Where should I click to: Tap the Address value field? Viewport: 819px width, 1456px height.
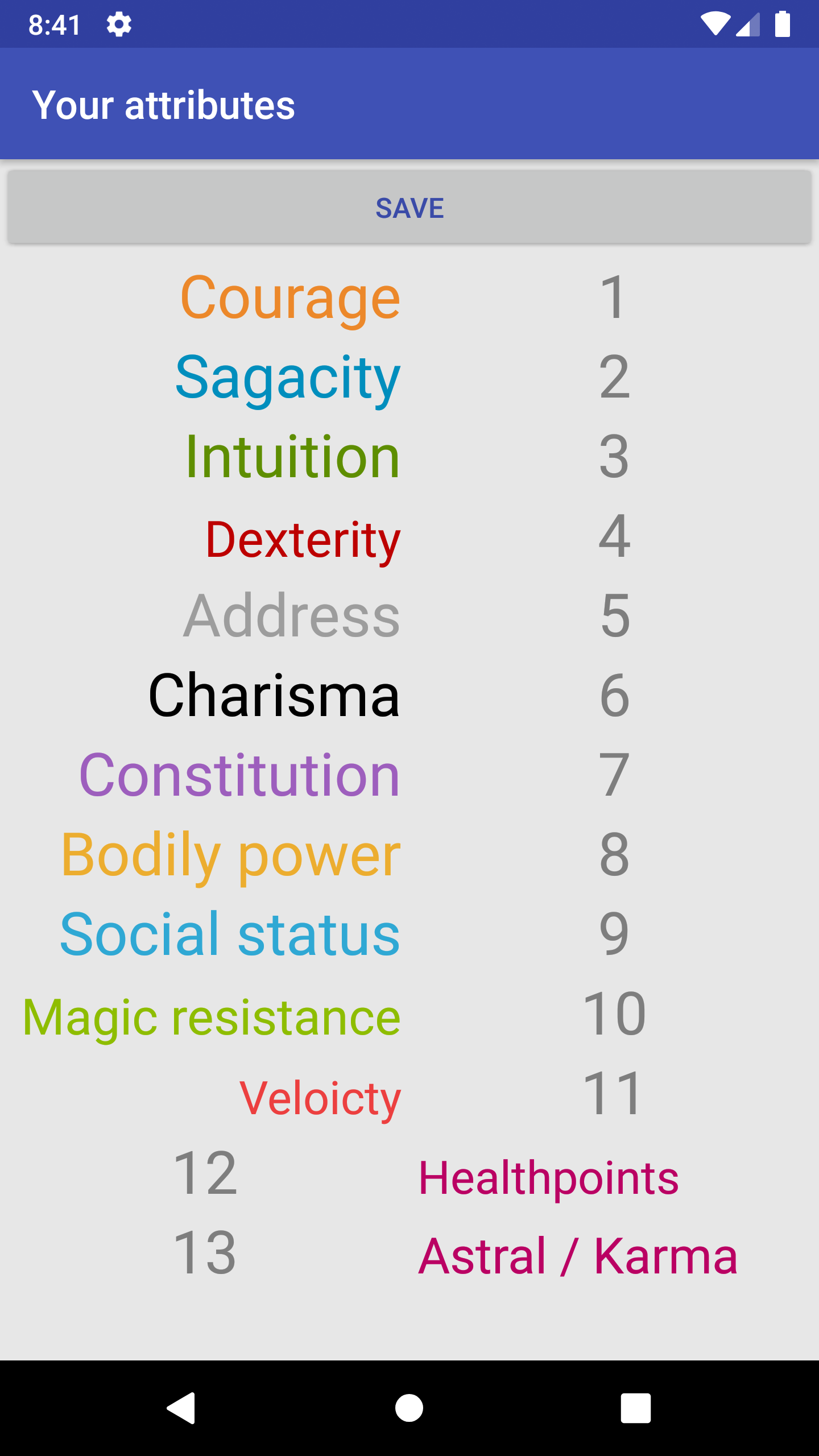[614, 615]
